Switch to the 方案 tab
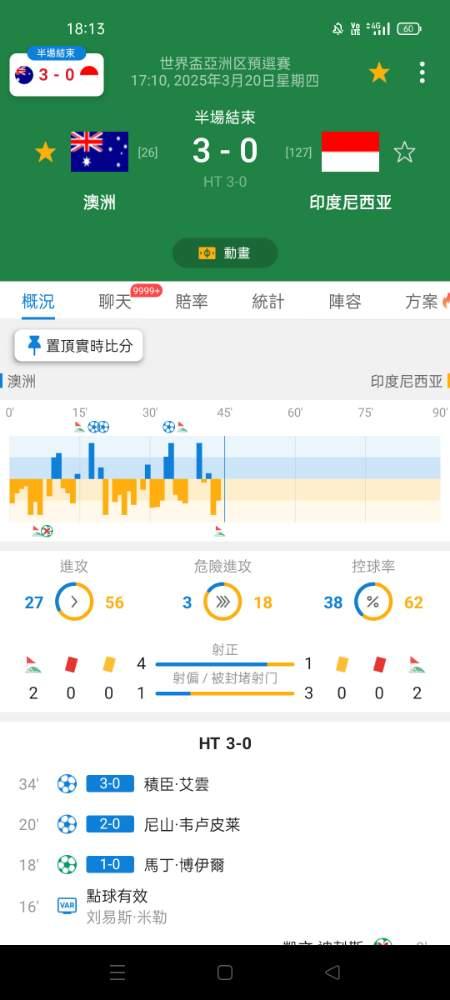 click(x=422, y=302)
